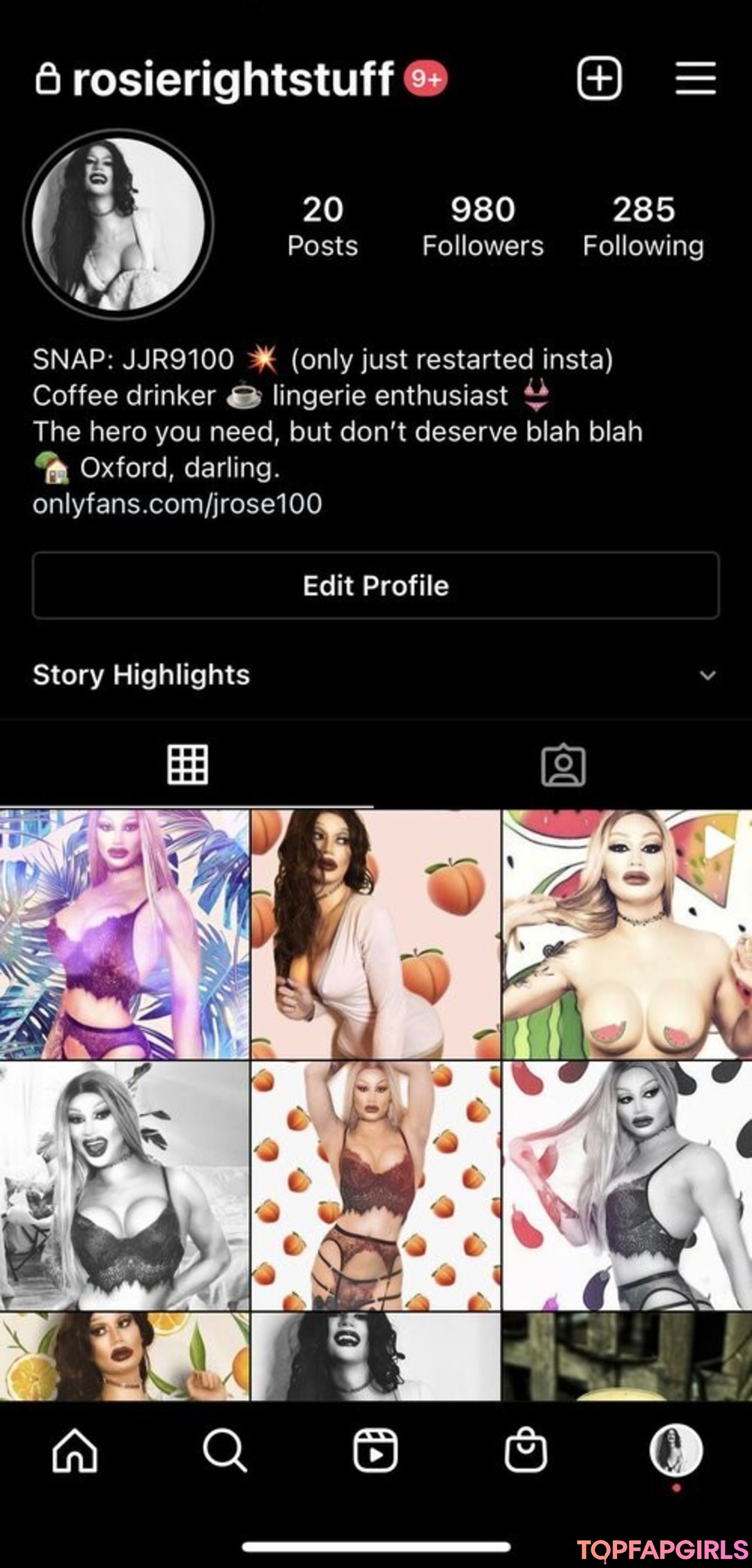
Task: Expand Story Highlights section
Action: tap(707, 675)
